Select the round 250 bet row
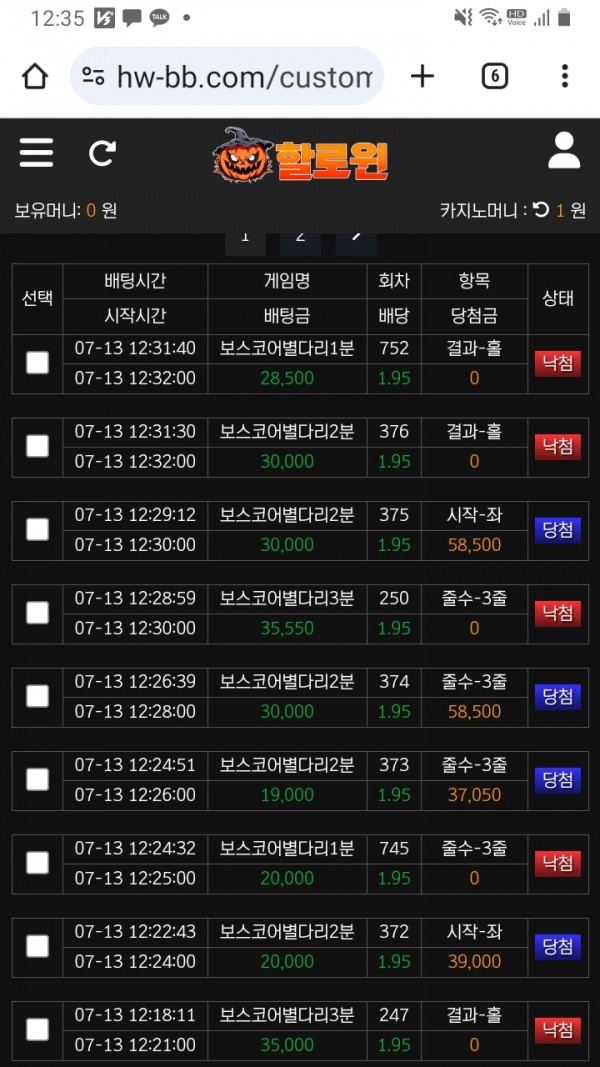Image resolution: width=600 pixels, height=1067 pixels. pyautogui.click(x=37, y=613)
